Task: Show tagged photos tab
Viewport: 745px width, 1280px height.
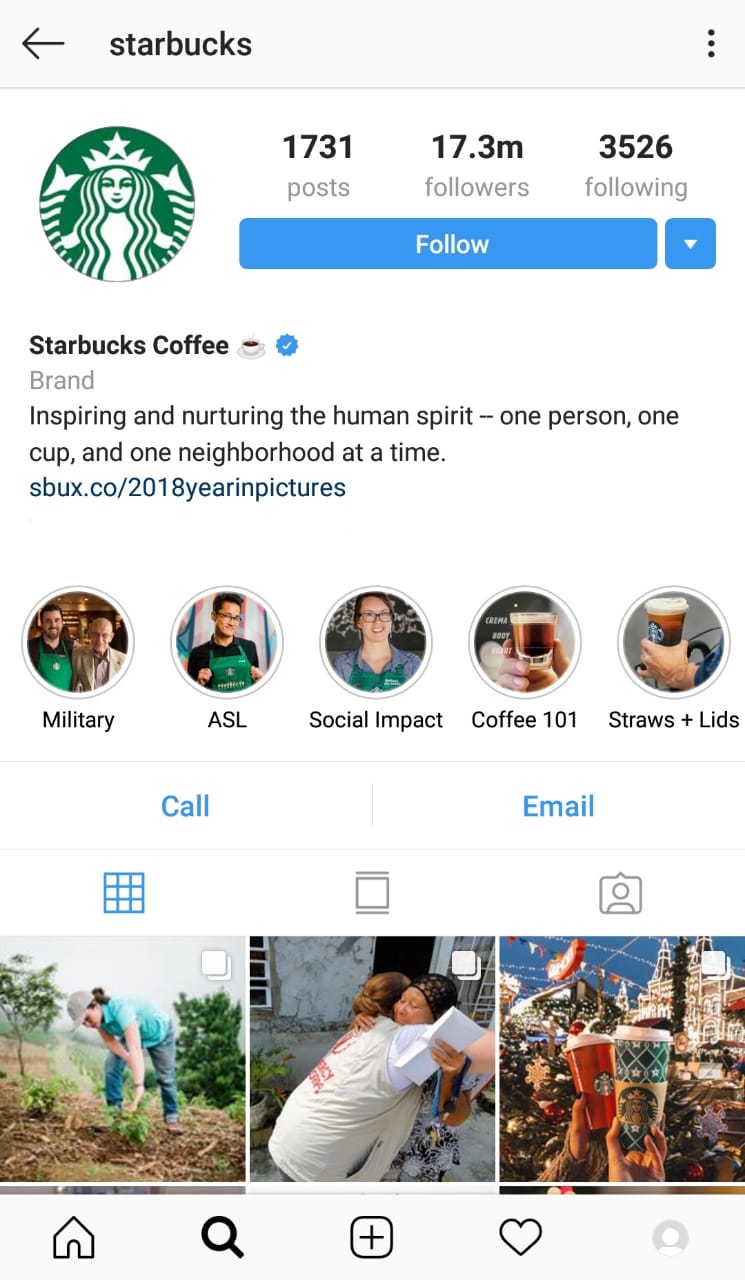Action: point(620,892)
